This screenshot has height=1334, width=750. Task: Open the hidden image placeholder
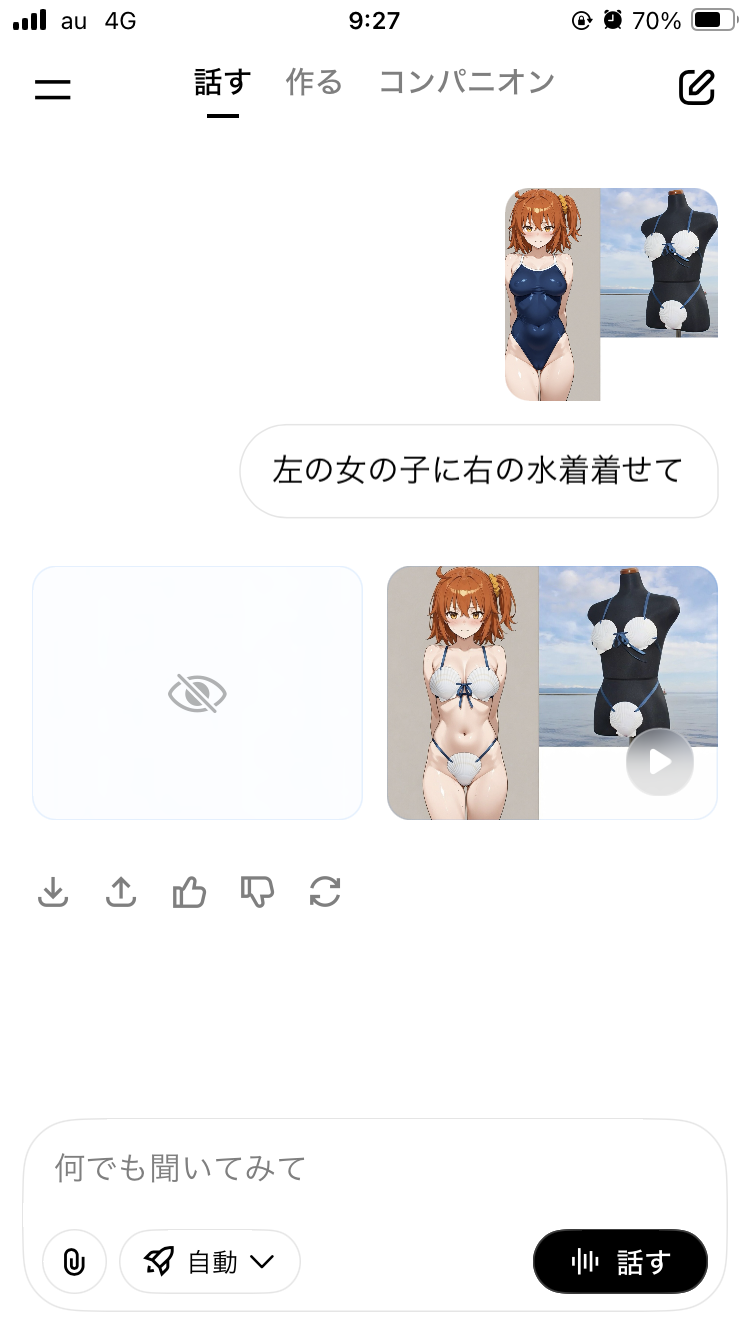tap(197, 693)
